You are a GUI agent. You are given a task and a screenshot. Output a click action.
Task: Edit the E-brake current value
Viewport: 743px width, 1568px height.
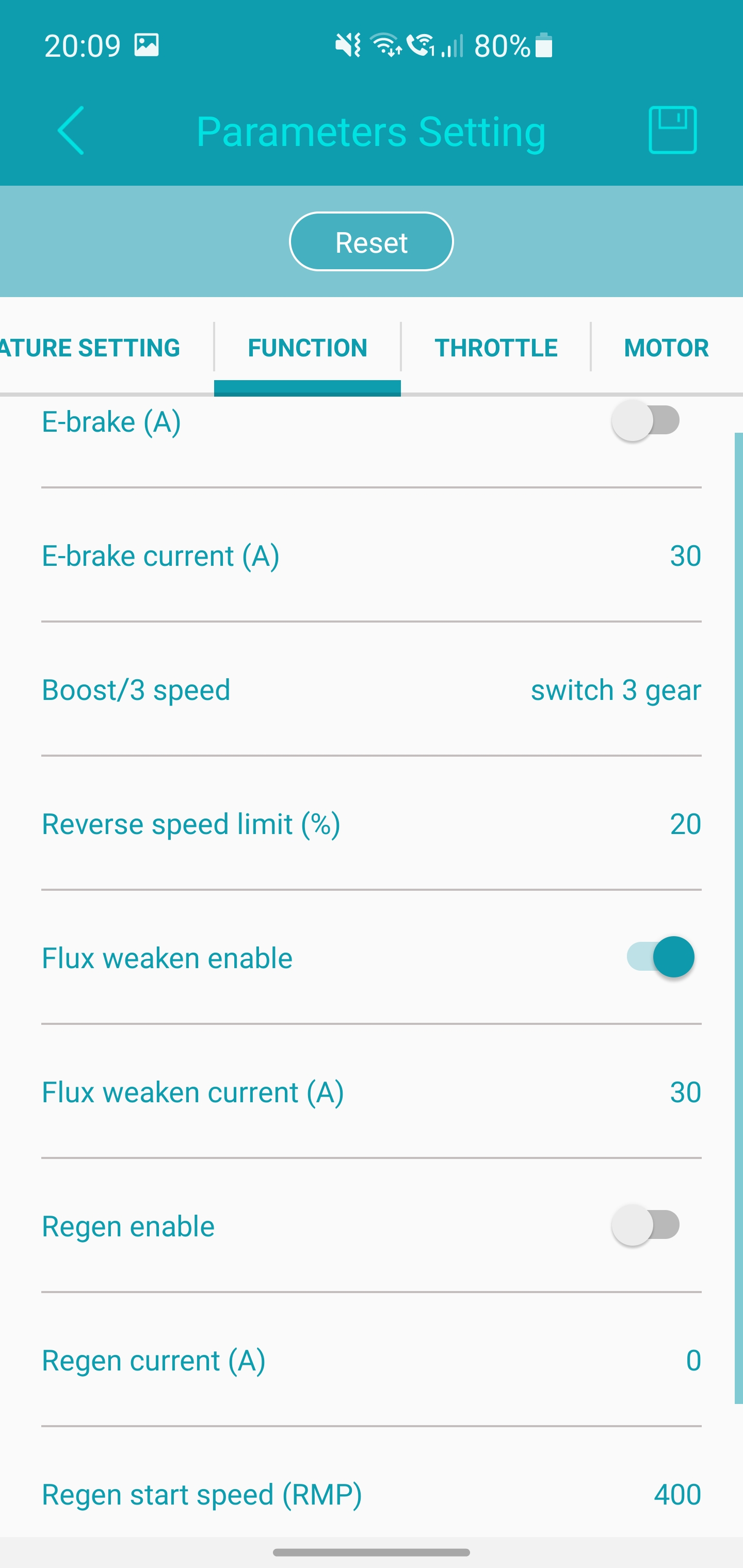(685, 556)
